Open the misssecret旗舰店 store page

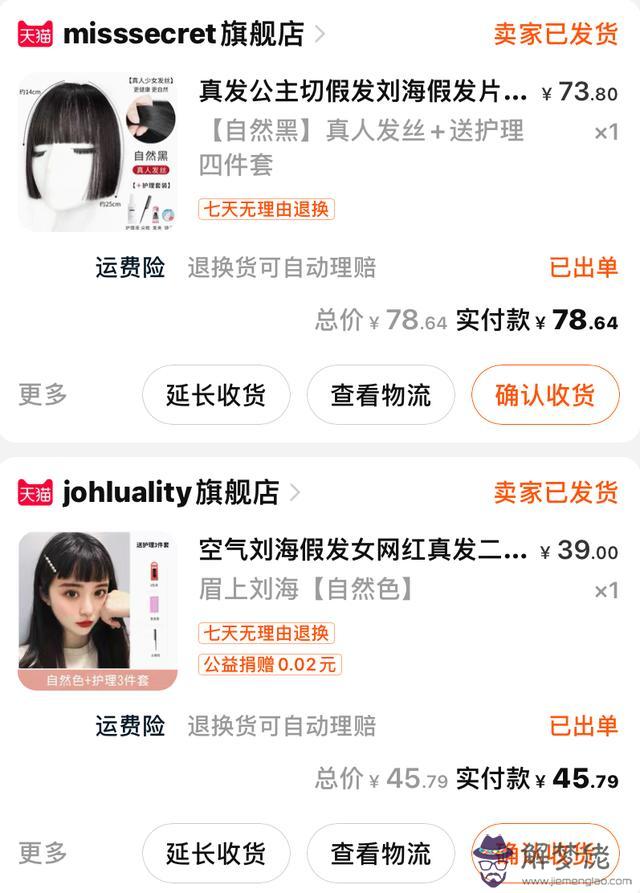[x=183, y=34]
